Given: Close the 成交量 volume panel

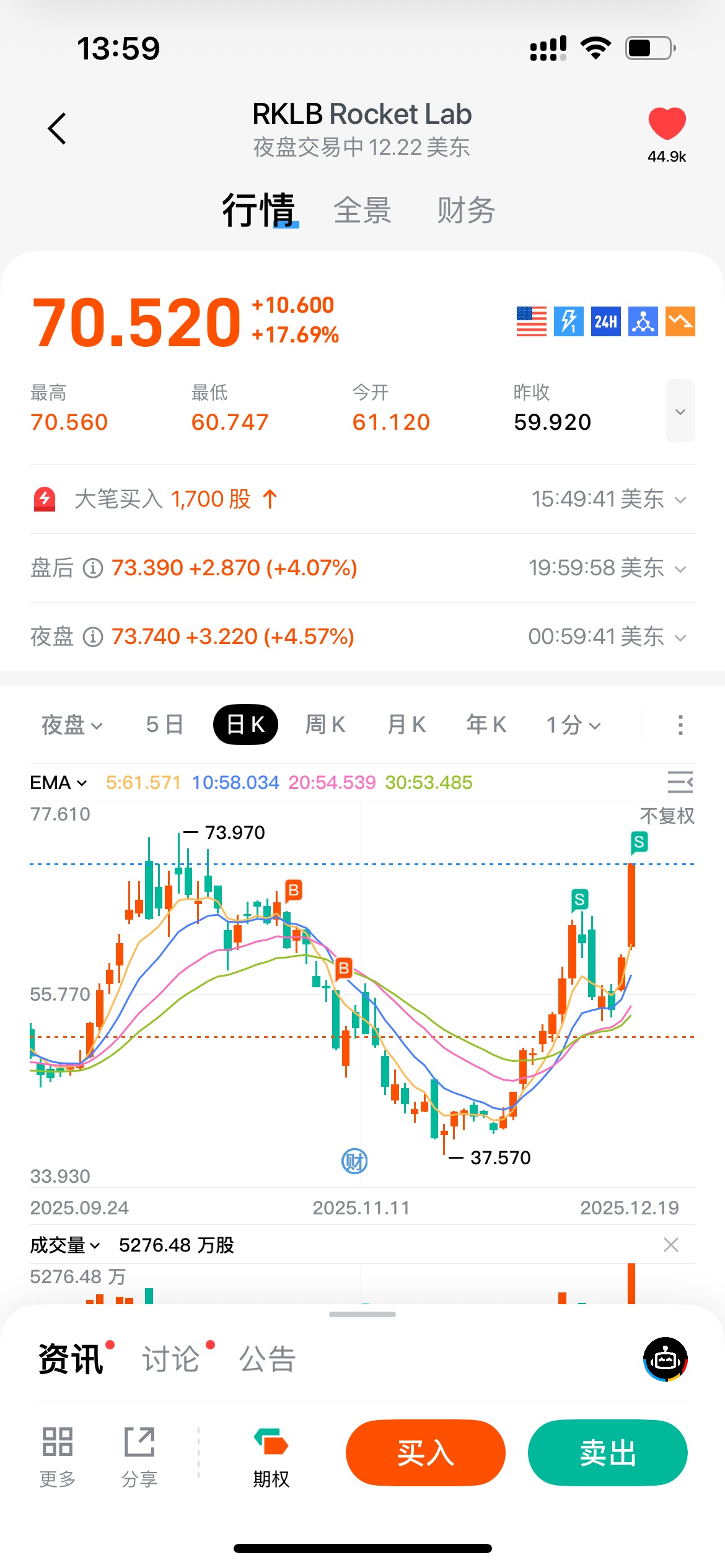Looking at the screenshot, I should click(x=671, y=1245).
